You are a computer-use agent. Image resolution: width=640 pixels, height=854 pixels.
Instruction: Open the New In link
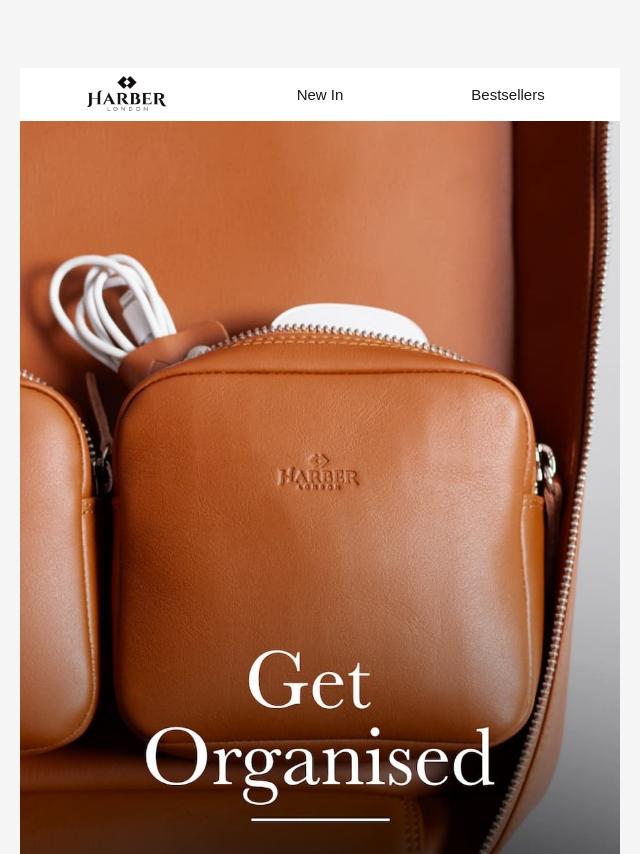(x=320, y=95)
